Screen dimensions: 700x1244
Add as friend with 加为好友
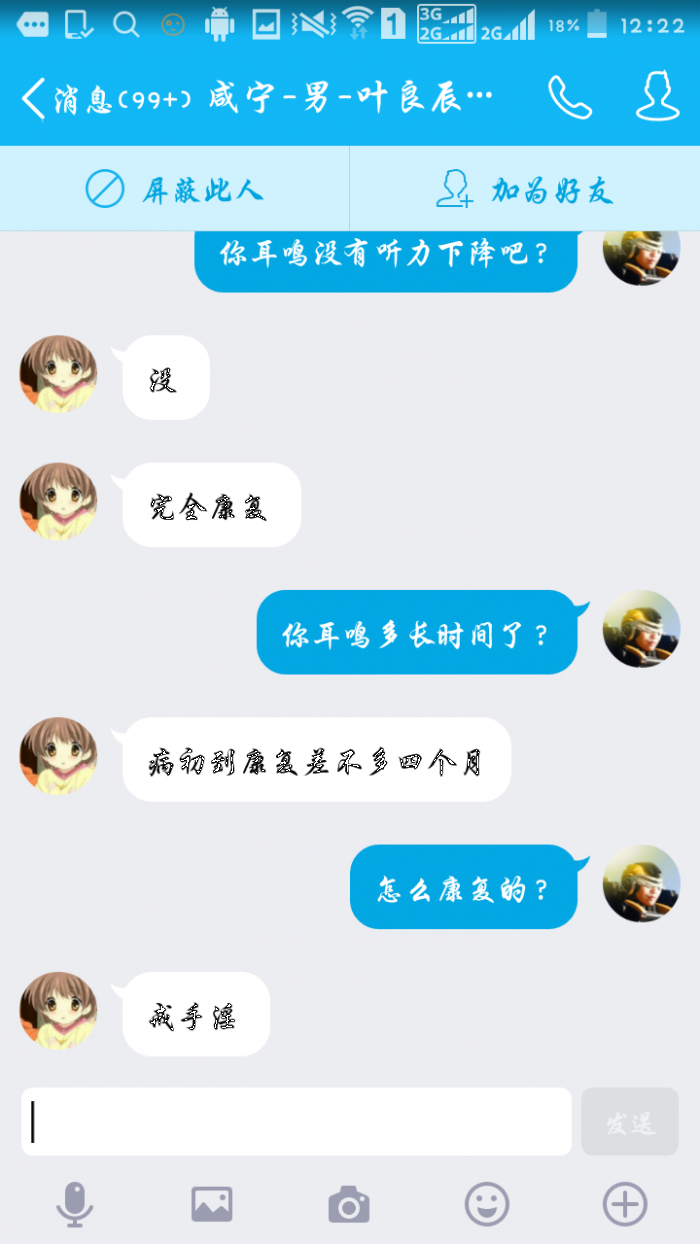(525, 189)
